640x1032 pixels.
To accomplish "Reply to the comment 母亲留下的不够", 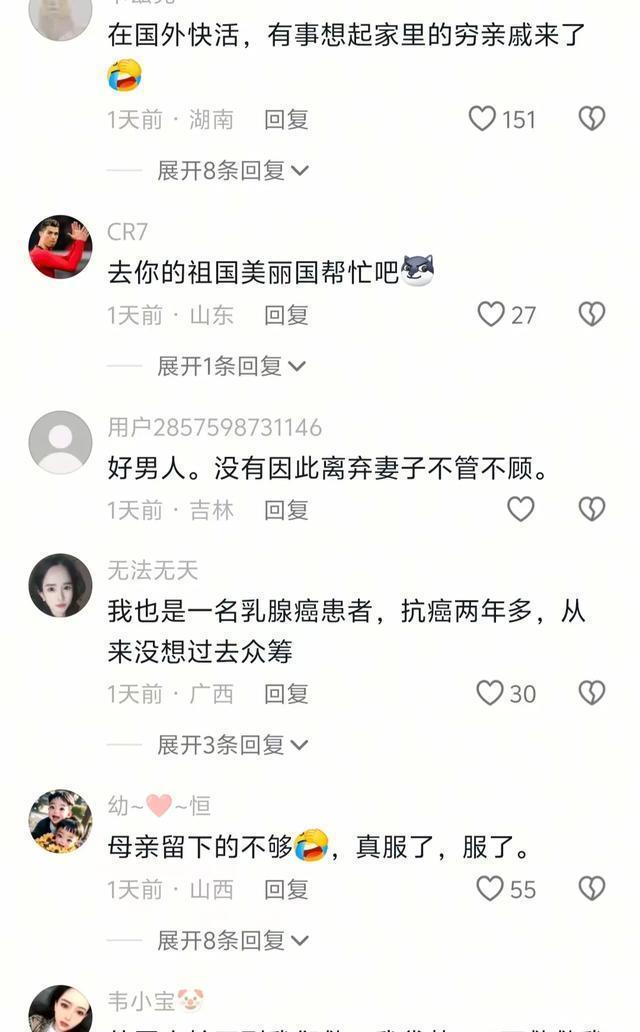I will [286, 889].
